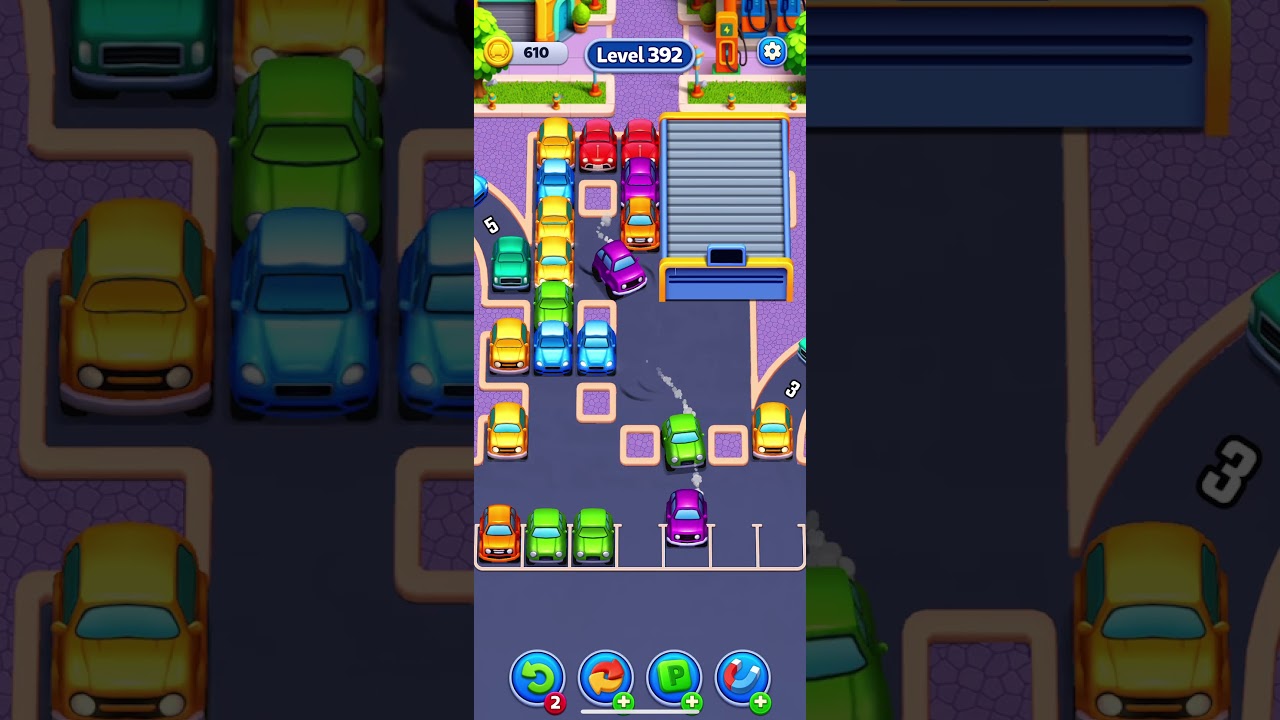
Task: Tap the yellow car beside number 3
Action: click(x=773, y=430)
